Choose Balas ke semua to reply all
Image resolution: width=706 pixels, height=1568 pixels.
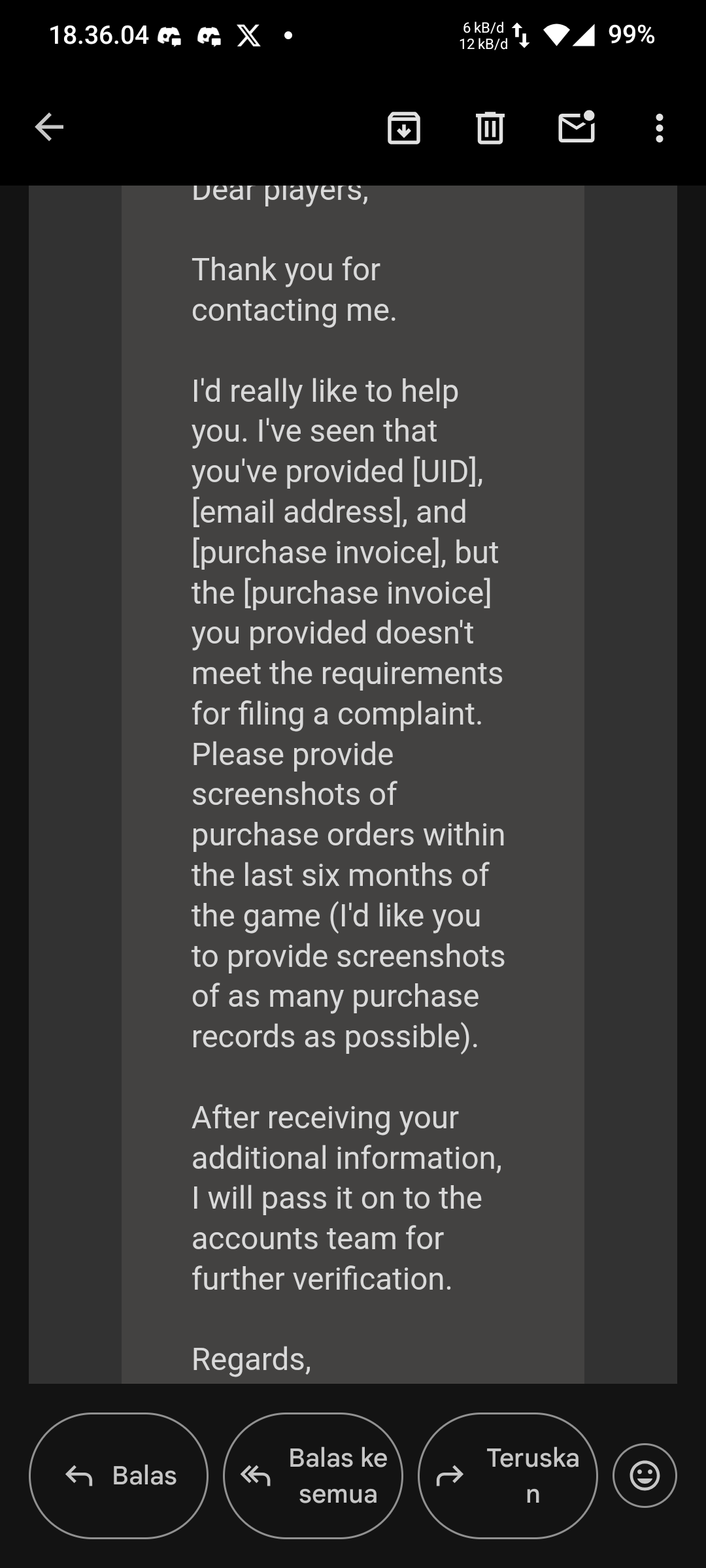pos(313,1475)
